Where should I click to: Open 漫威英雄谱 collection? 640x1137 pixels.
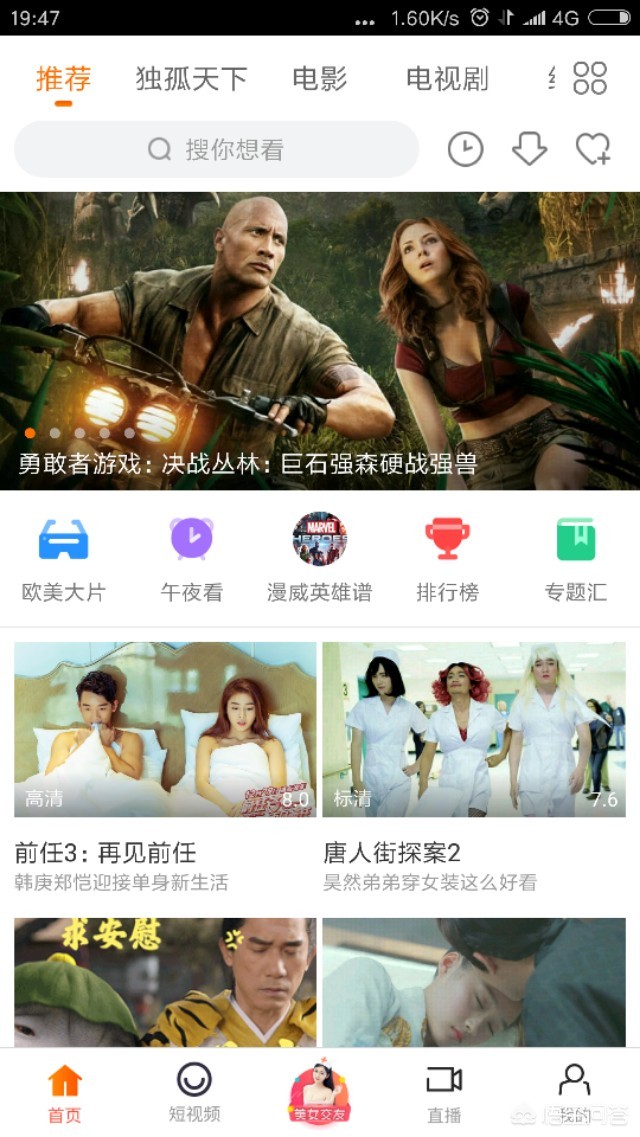(x=319, y=558)
